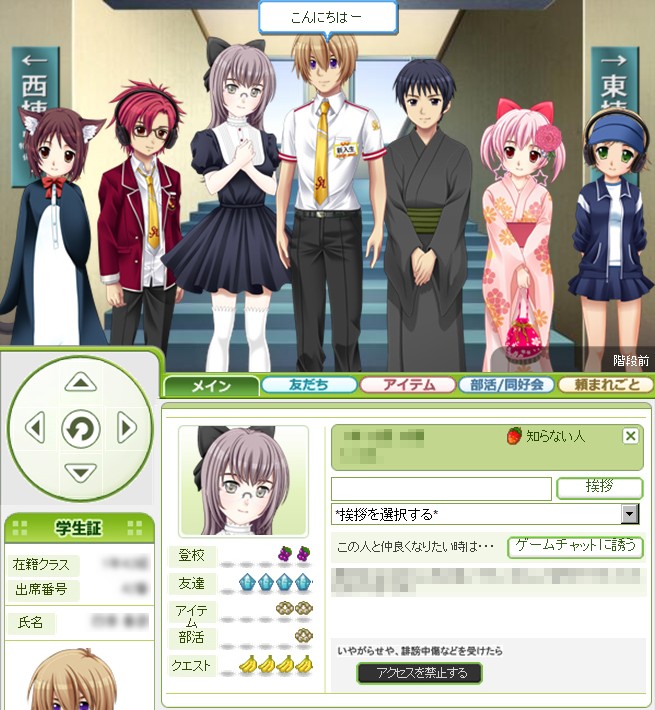Move right with the D-pad arrow

(x=126, y=429)
